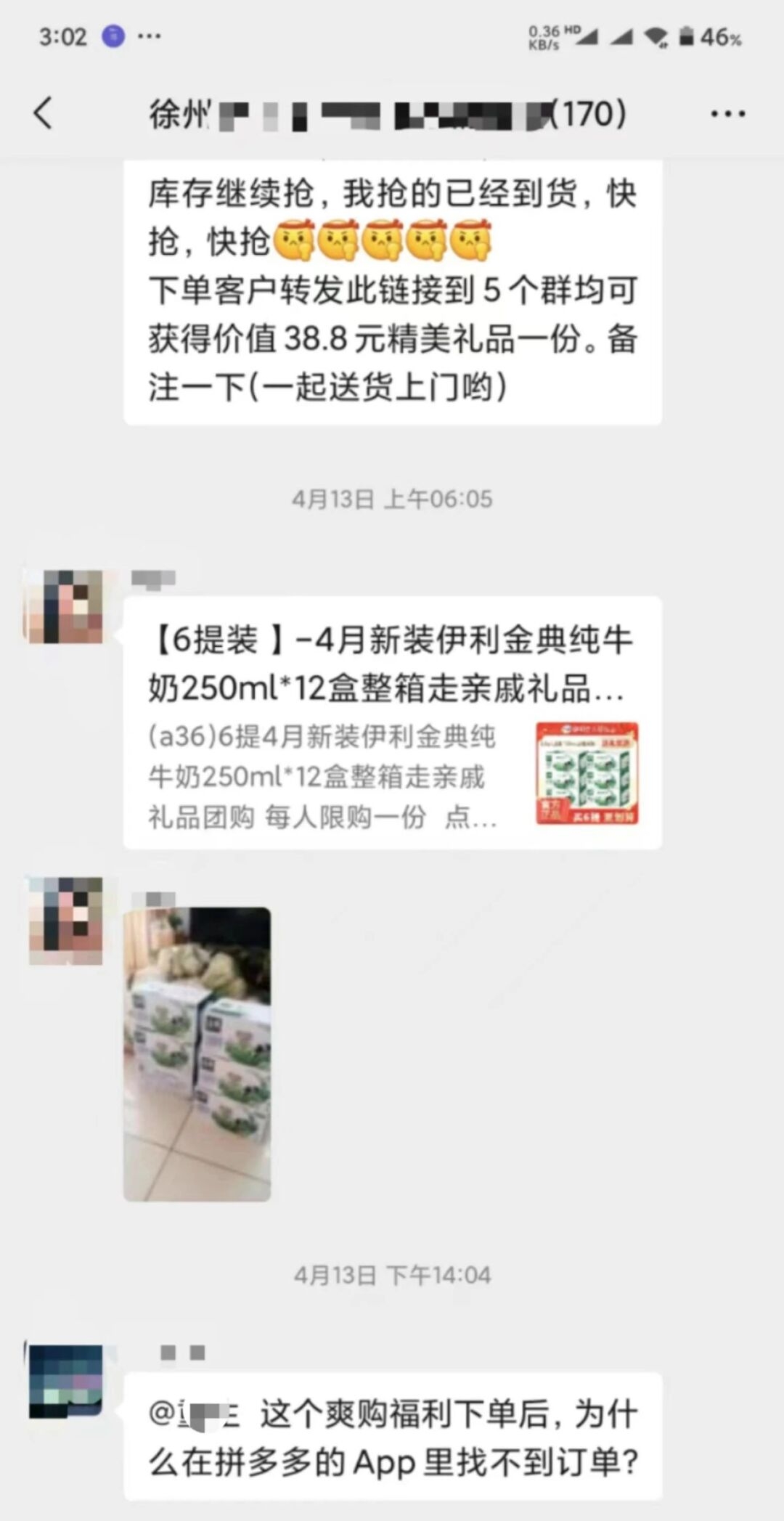Viewport: 784px width, 1521px height.
Task: Open the 伊利金典纯牛奶 6提装 link card
Action: (x=392, y=722)
